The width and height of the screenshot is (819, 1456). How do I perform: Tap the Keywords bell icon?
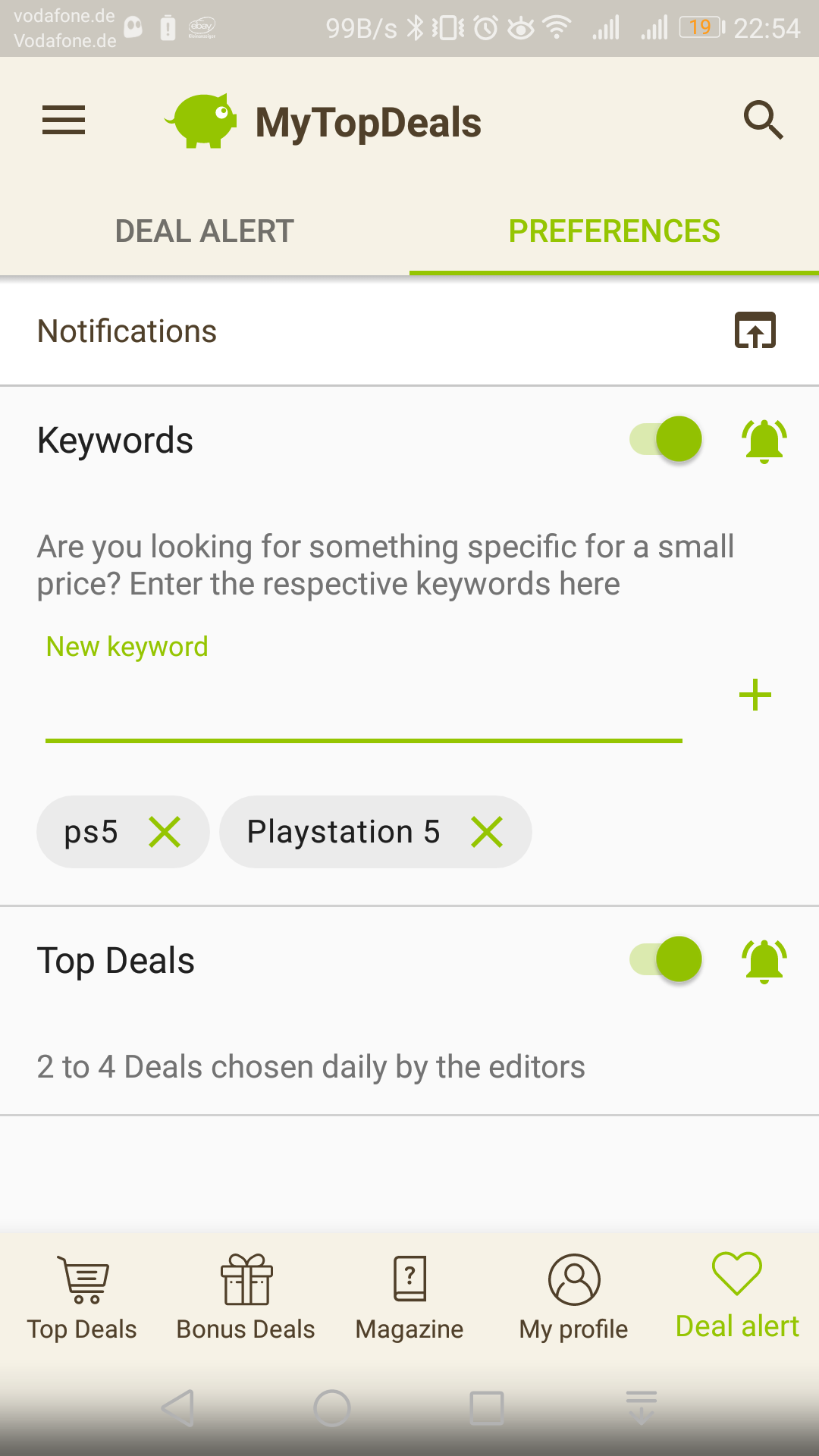click(764, 441)
